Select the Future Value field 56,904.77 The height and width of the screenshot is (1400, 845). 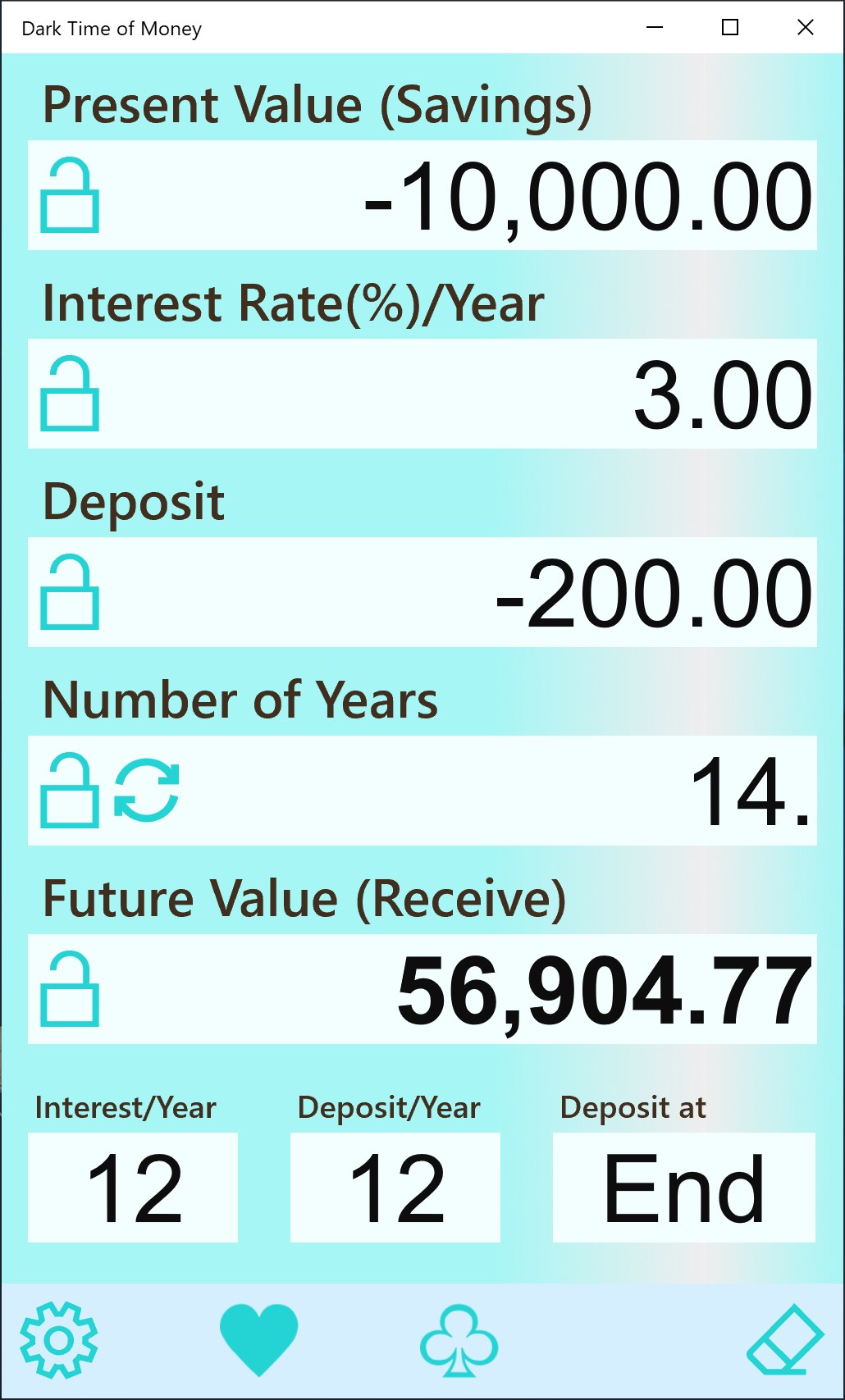click(604, 991)
